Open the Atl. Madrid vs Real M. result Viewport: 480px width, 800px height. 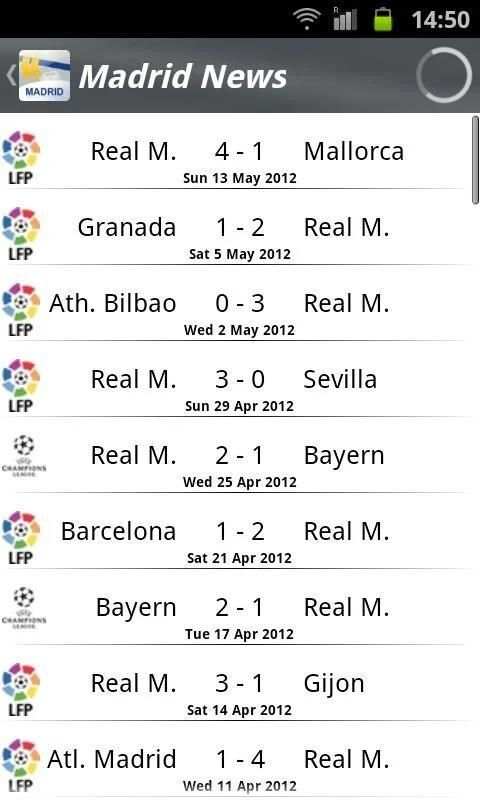235,759
